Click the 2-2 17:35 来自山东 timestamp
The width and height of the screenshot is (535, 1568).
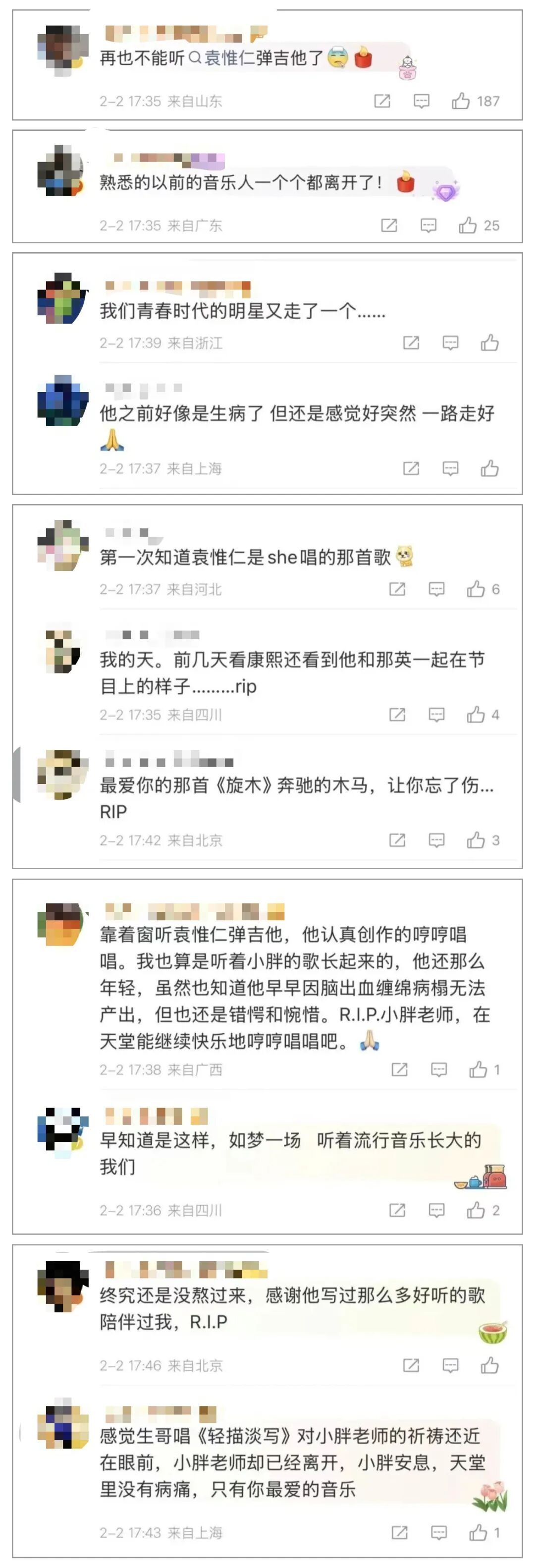click(161, 102)
